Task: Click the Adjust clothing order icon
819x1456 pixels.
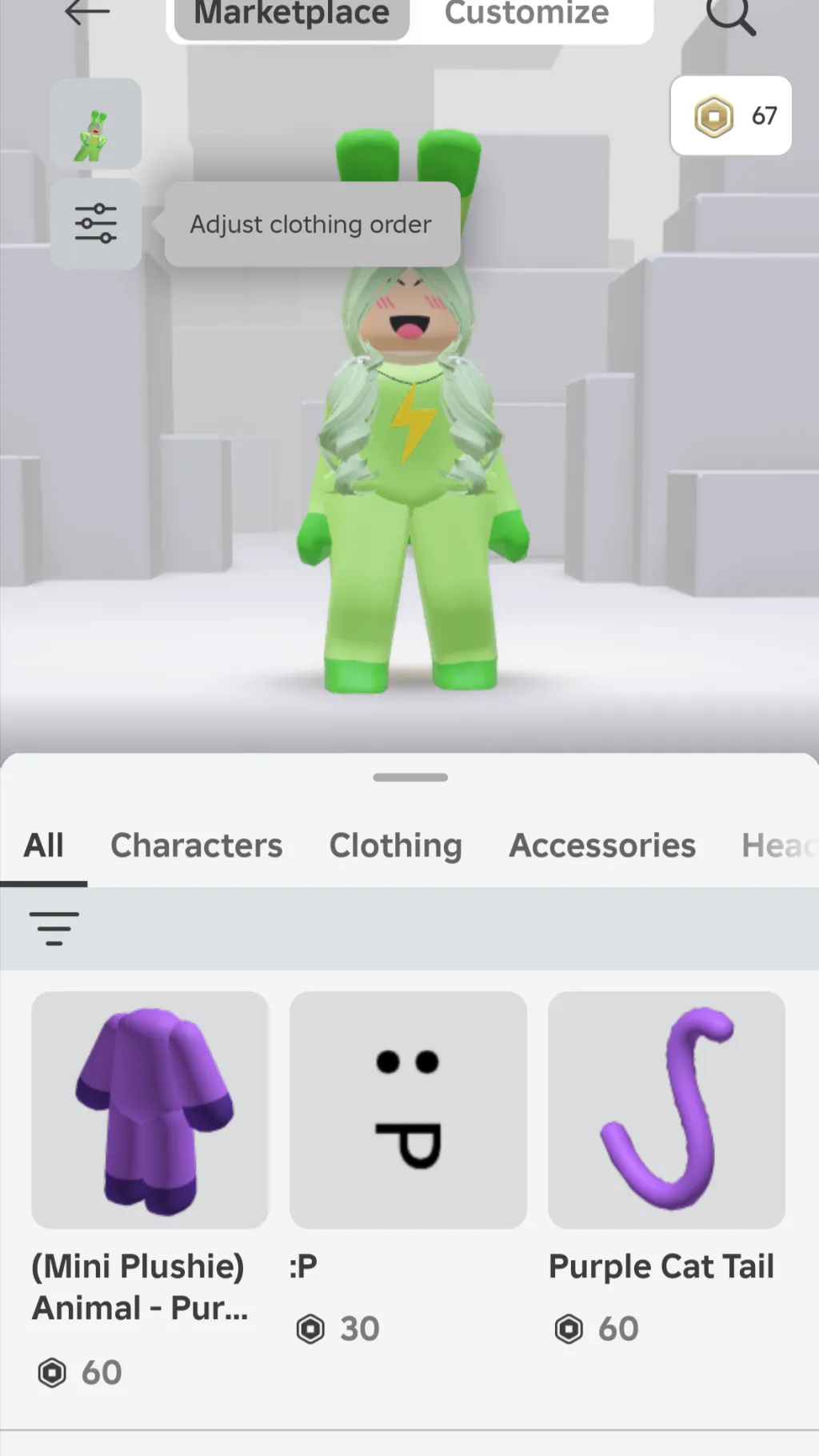Action: [x=95, y=222]
